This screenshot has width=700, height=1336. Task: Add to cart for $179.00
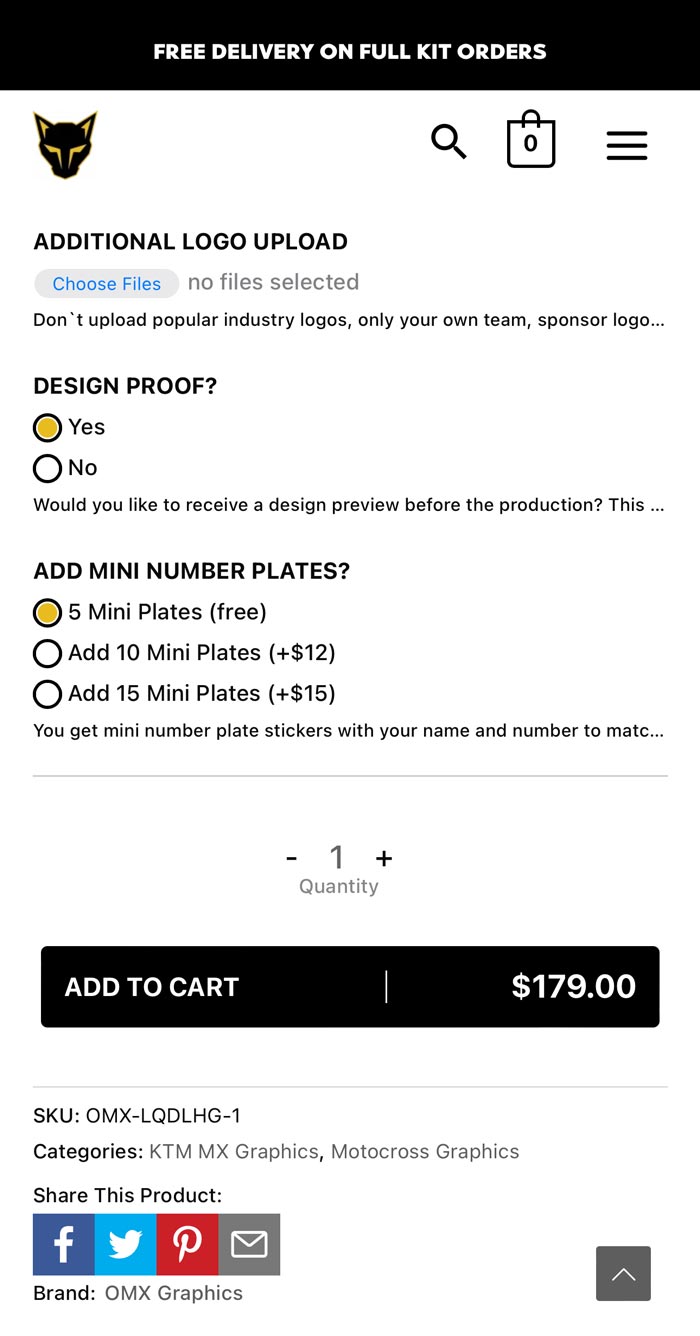(x=350, y=987)
